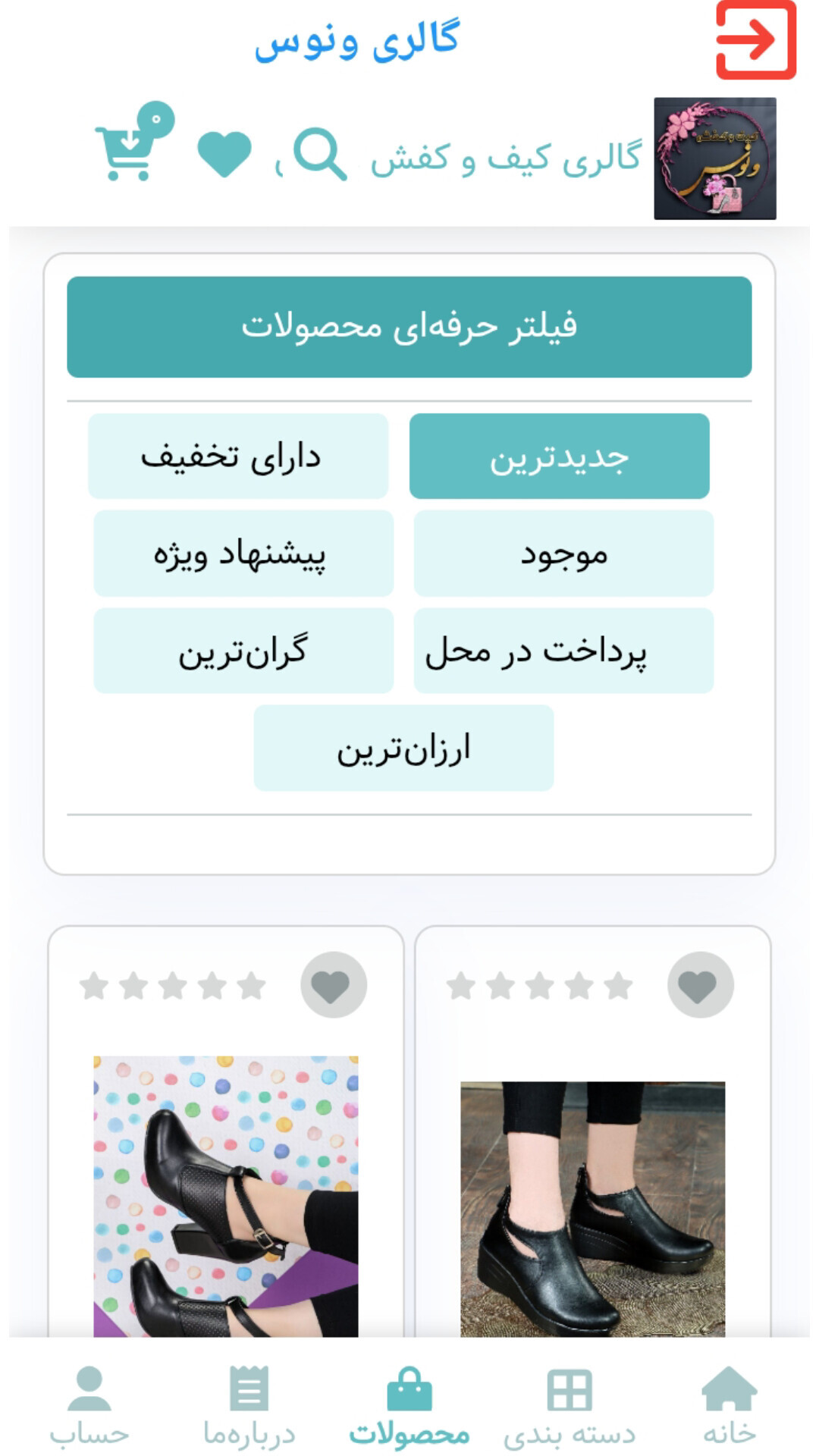Switch to the دسته بندی tab
Image resolution: width=819 pixels, height=1456 pixels.
(570, 1405)
